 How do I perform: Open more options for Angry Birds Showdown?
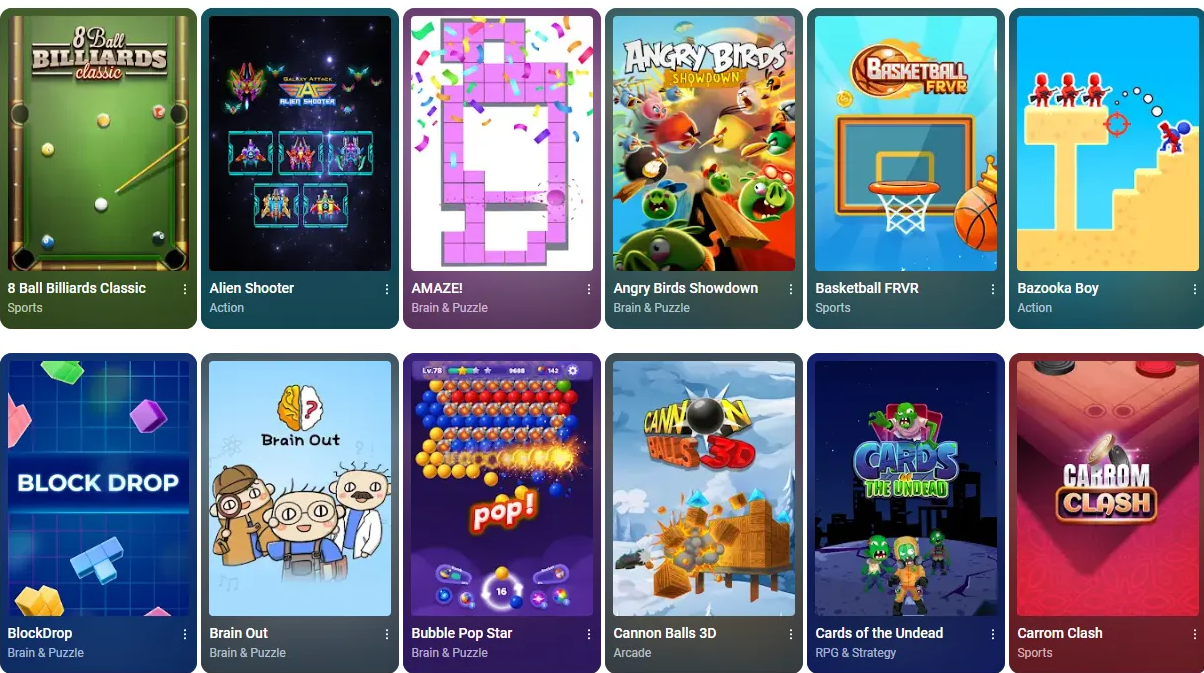[791, 289]
